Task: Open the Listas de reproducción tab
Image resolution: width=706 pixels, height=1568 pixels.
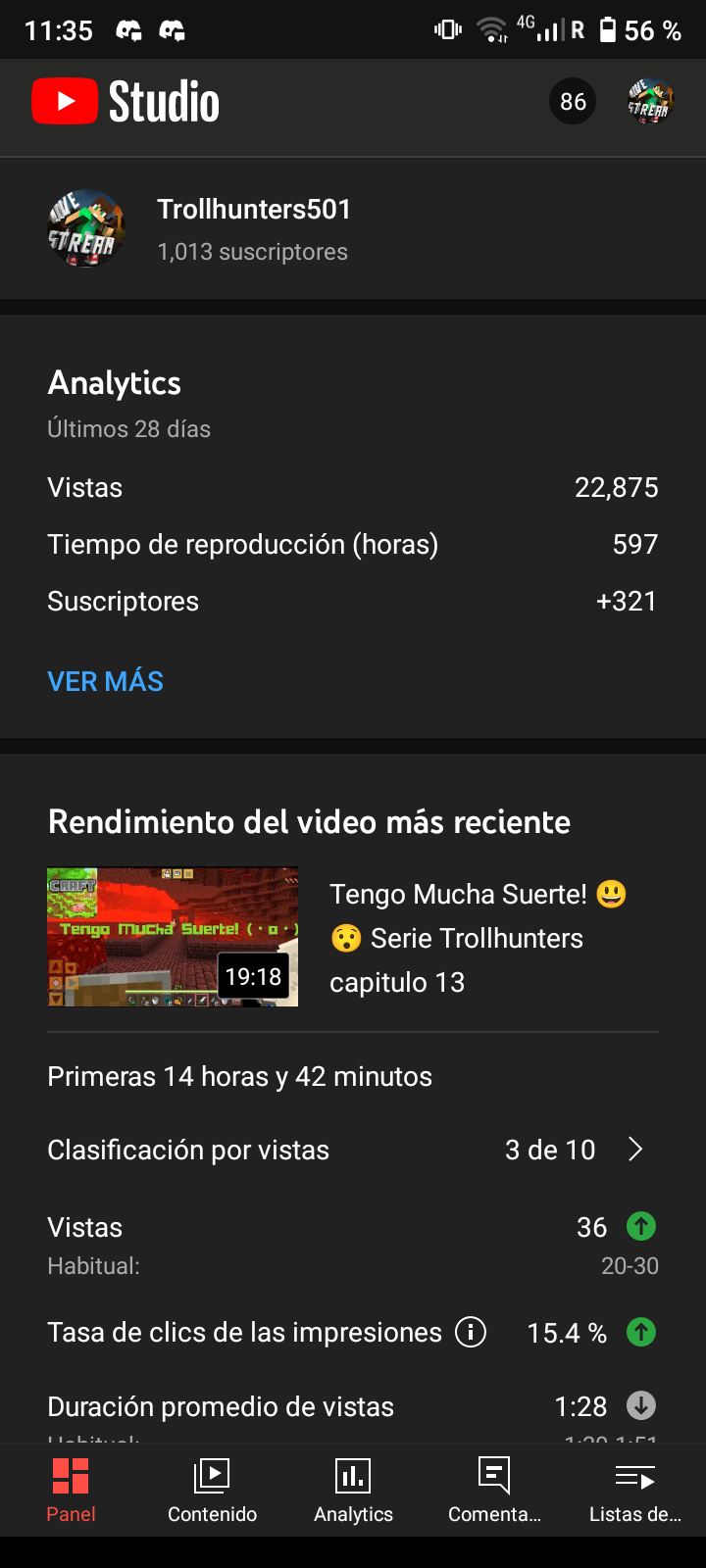Action: [x=635, y=1490]
